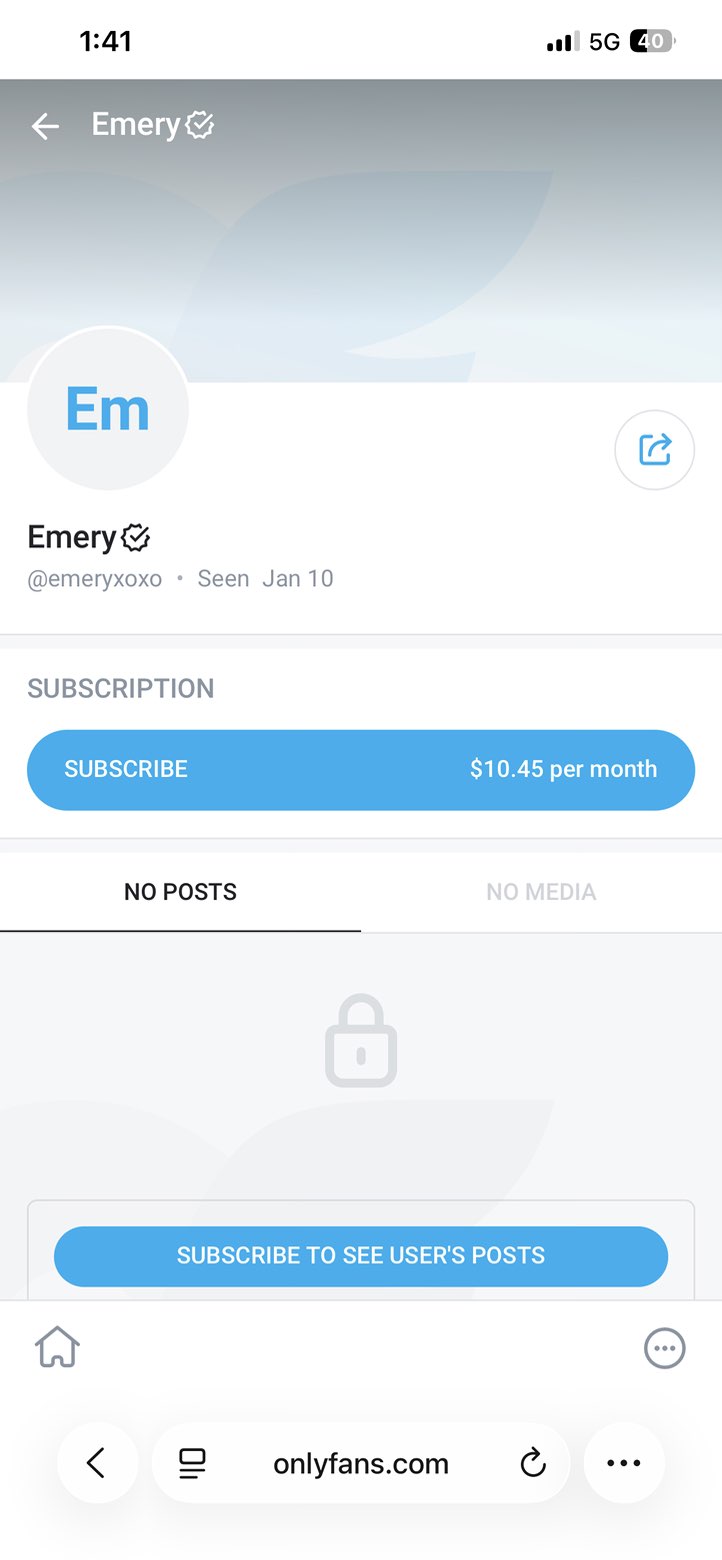
Task: Open the browser's three-dot options menu
Action: pos(624,1463)
